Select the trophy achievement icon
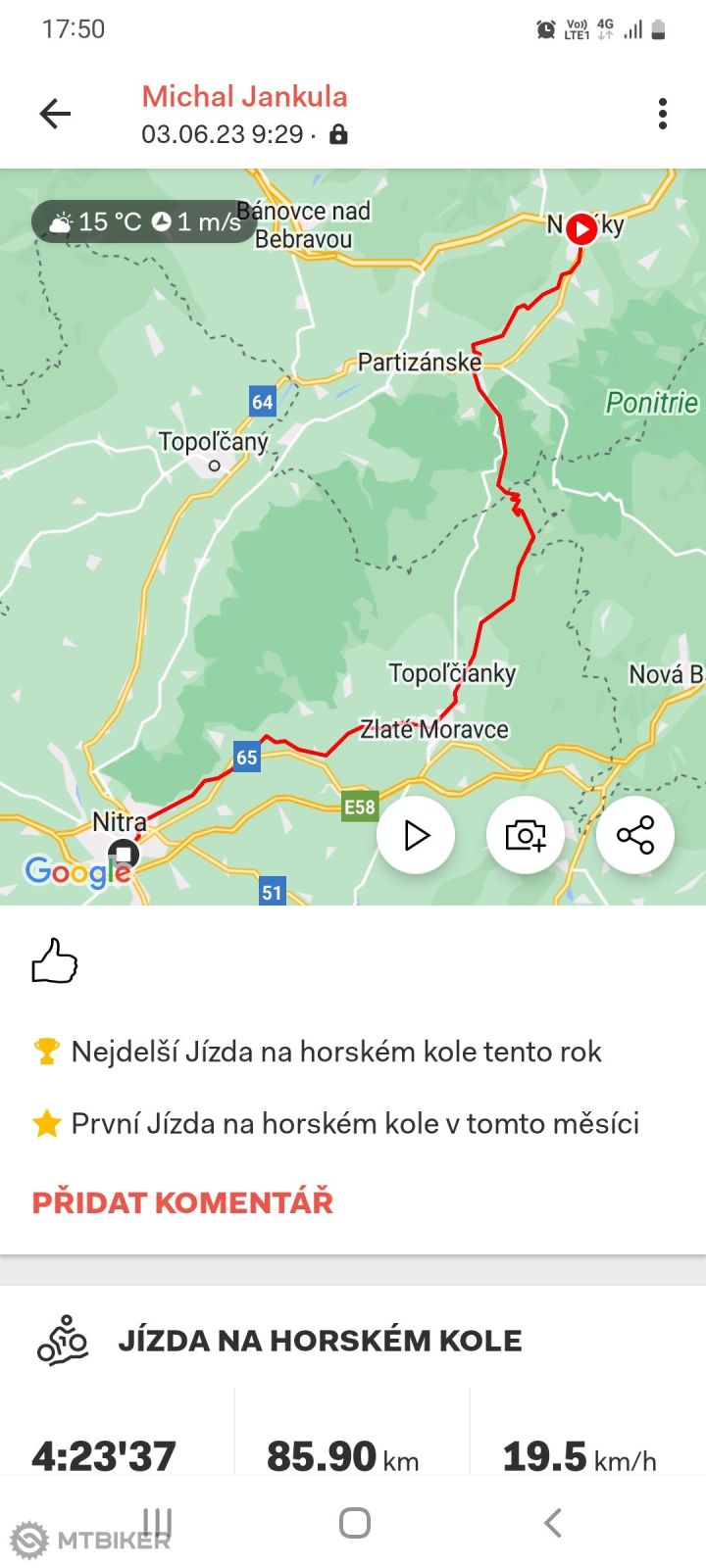This screenshot has height=1568, width=706. (x=44, y=1051)
